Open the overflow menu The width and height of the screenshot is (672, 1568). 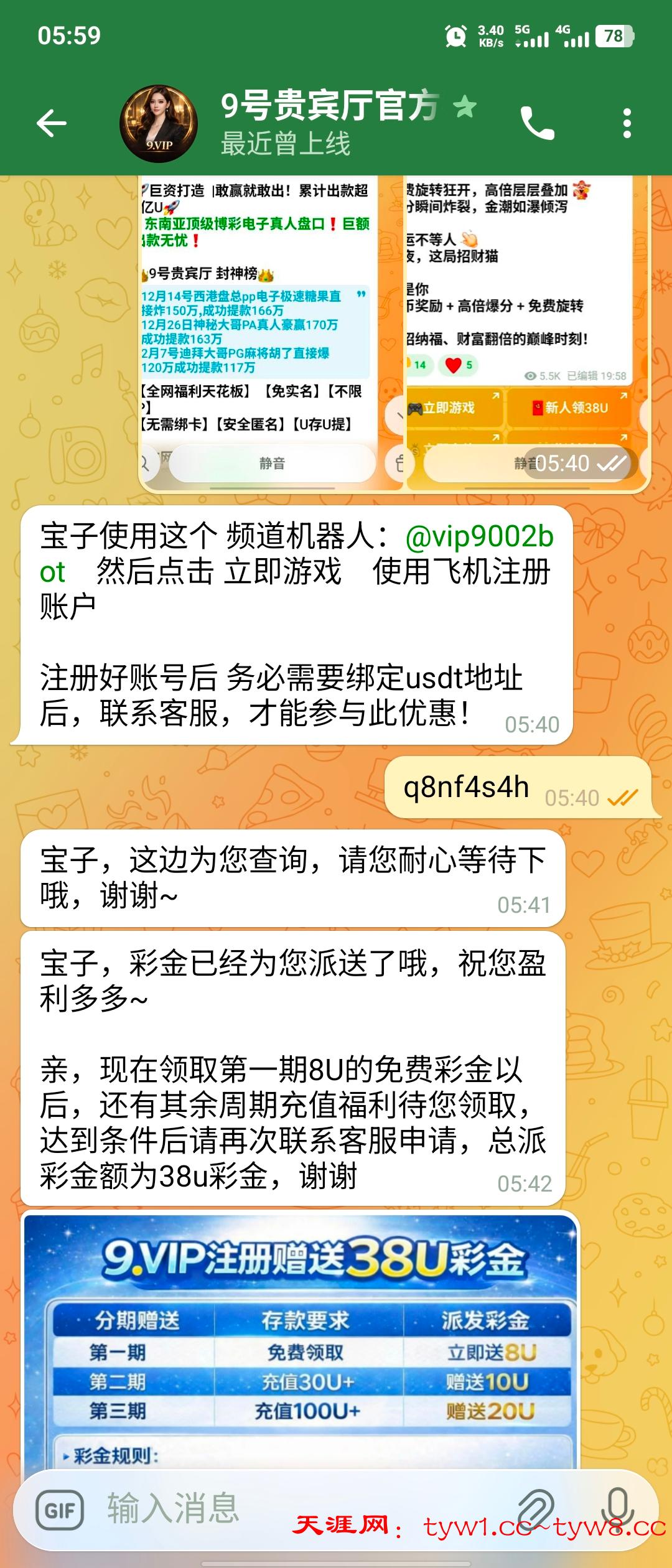[x=627, y=123]
